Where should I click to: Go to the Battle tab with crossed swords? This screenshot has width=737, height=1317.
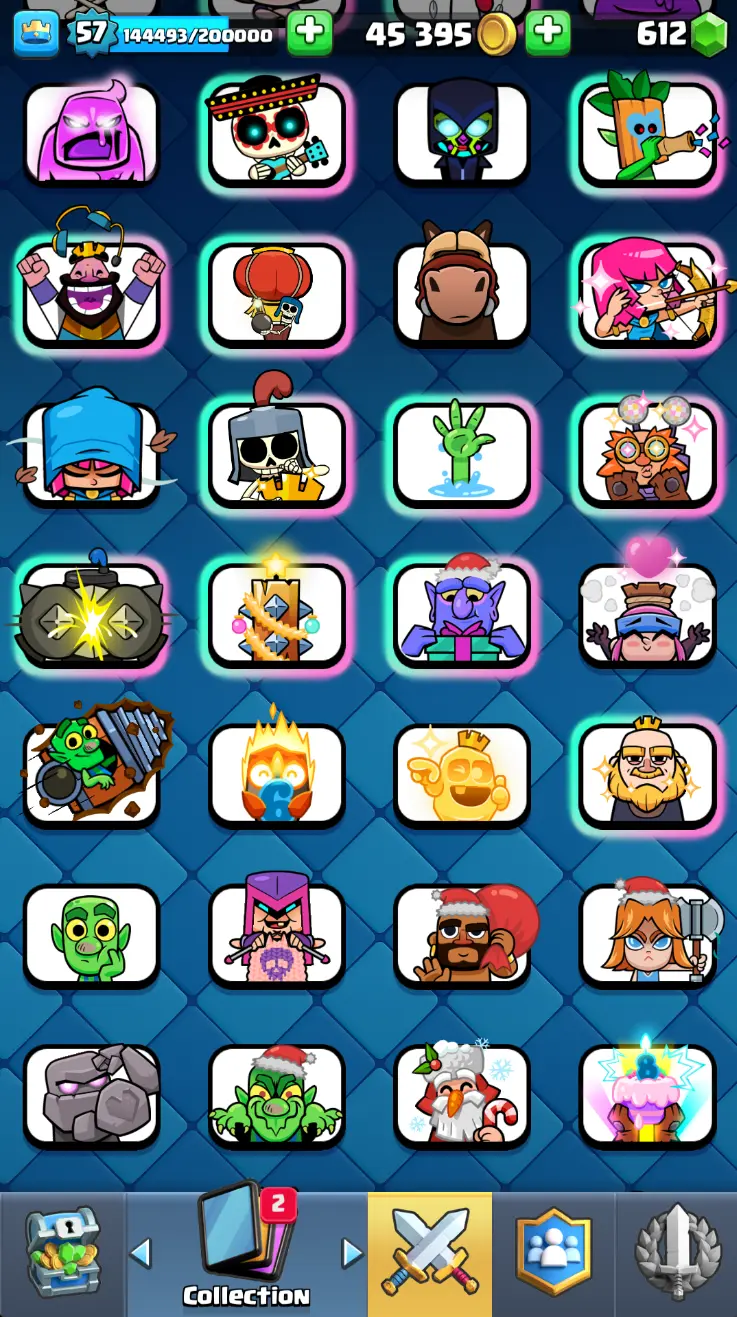pos(430,1254)
